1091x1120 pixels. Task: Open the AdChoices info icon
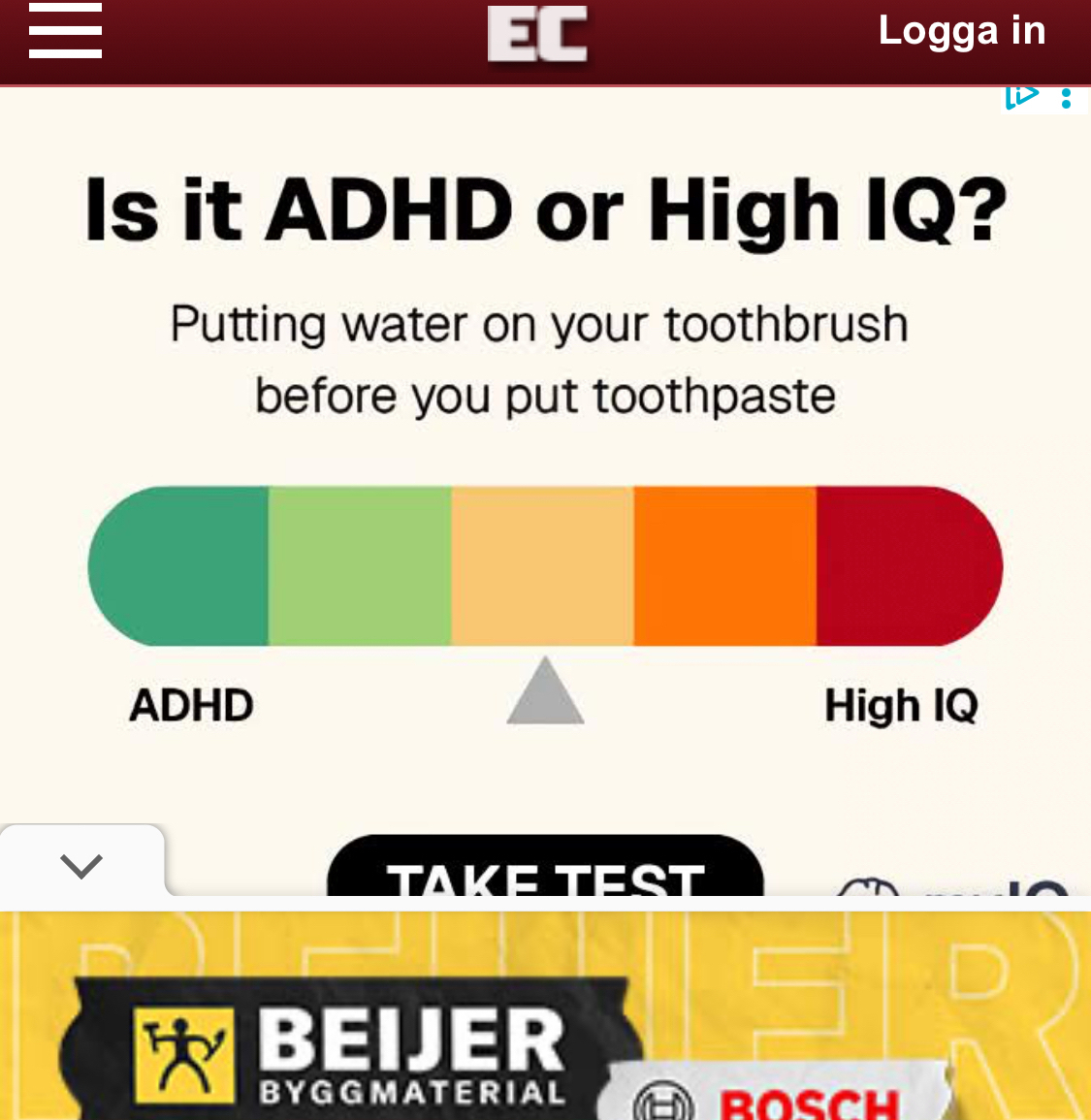click(x=1022, y=97)
